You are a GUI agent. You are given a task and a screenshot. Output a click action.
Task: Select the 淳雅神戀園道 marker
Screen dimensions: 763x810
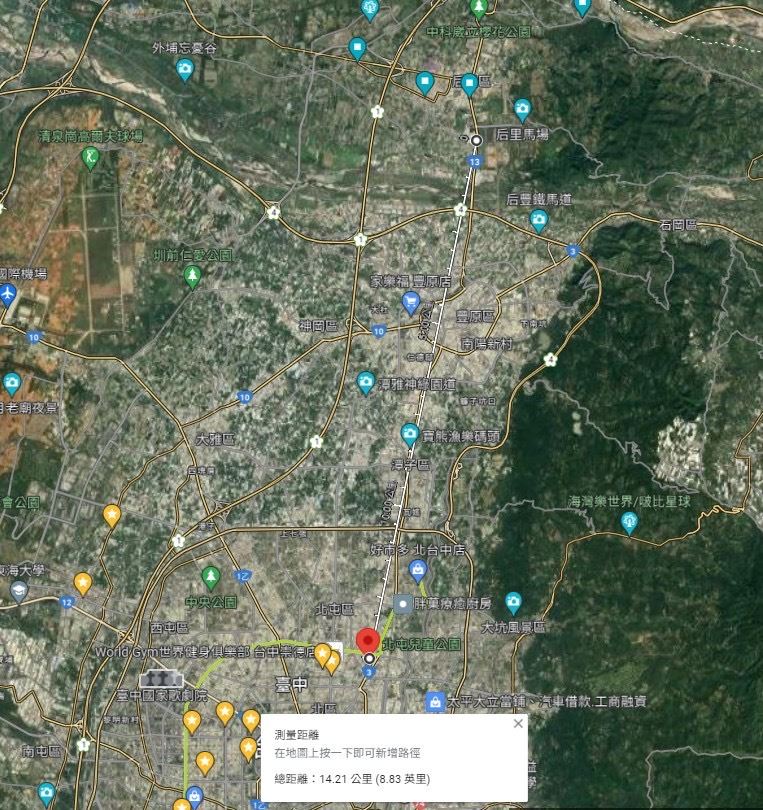(366, 382)
